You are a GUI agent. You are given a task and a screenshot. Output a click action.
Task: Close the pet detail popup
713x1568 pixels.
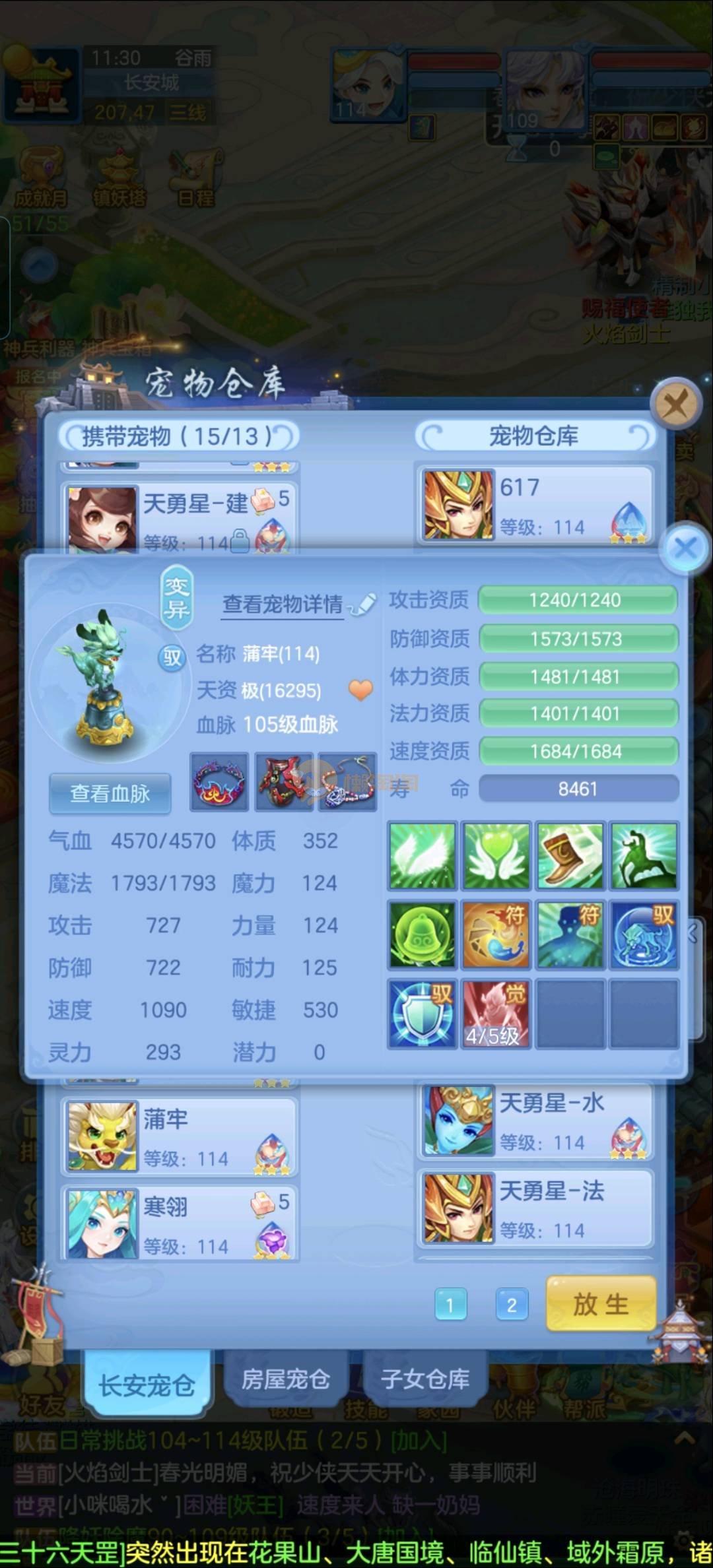click(685, 547)
